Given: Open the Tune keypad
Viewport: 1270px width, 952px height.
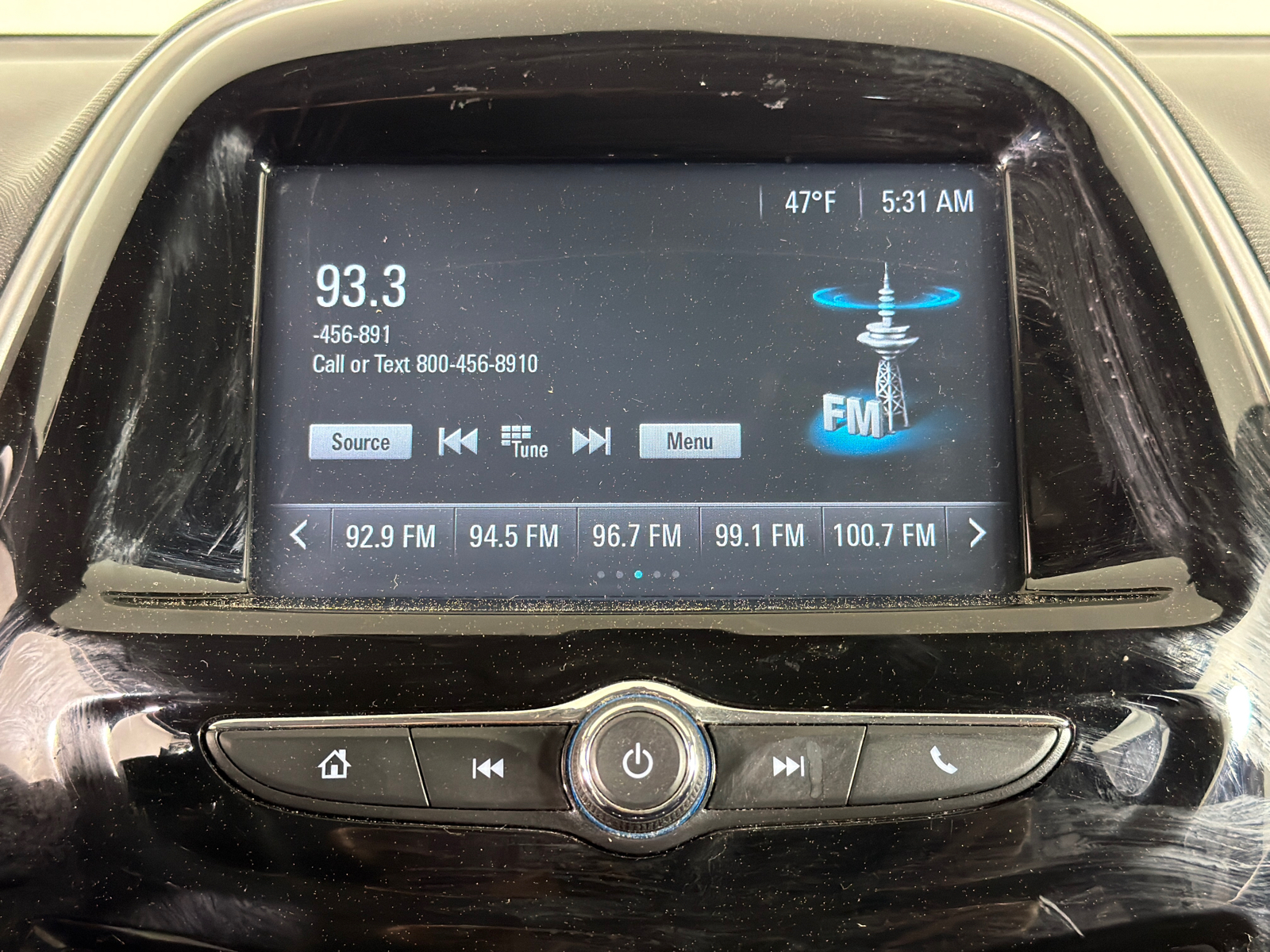Looking at the screenshot, I should (x=524, y=442).
